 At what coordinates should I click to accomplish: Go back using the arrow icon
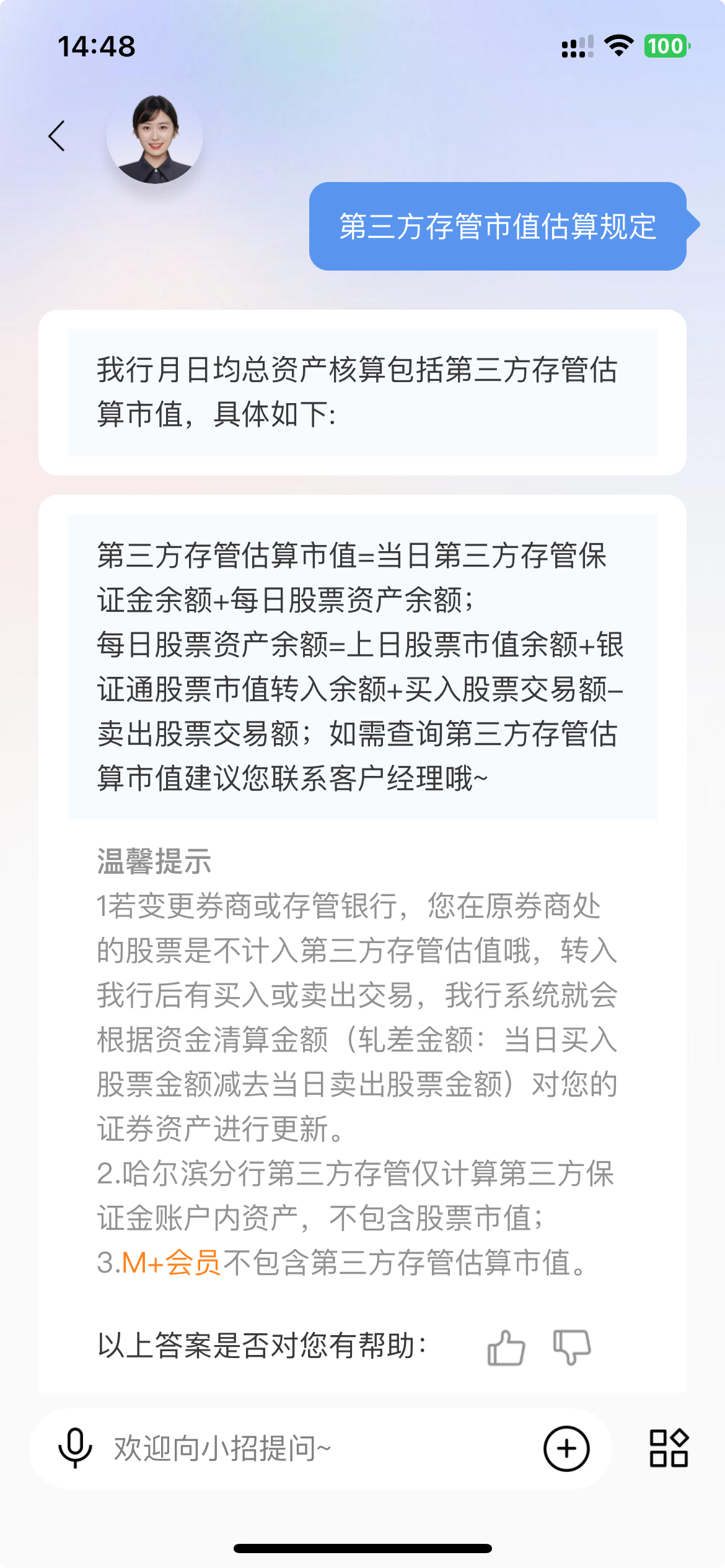pyautogui.click(x=57, y=136)
